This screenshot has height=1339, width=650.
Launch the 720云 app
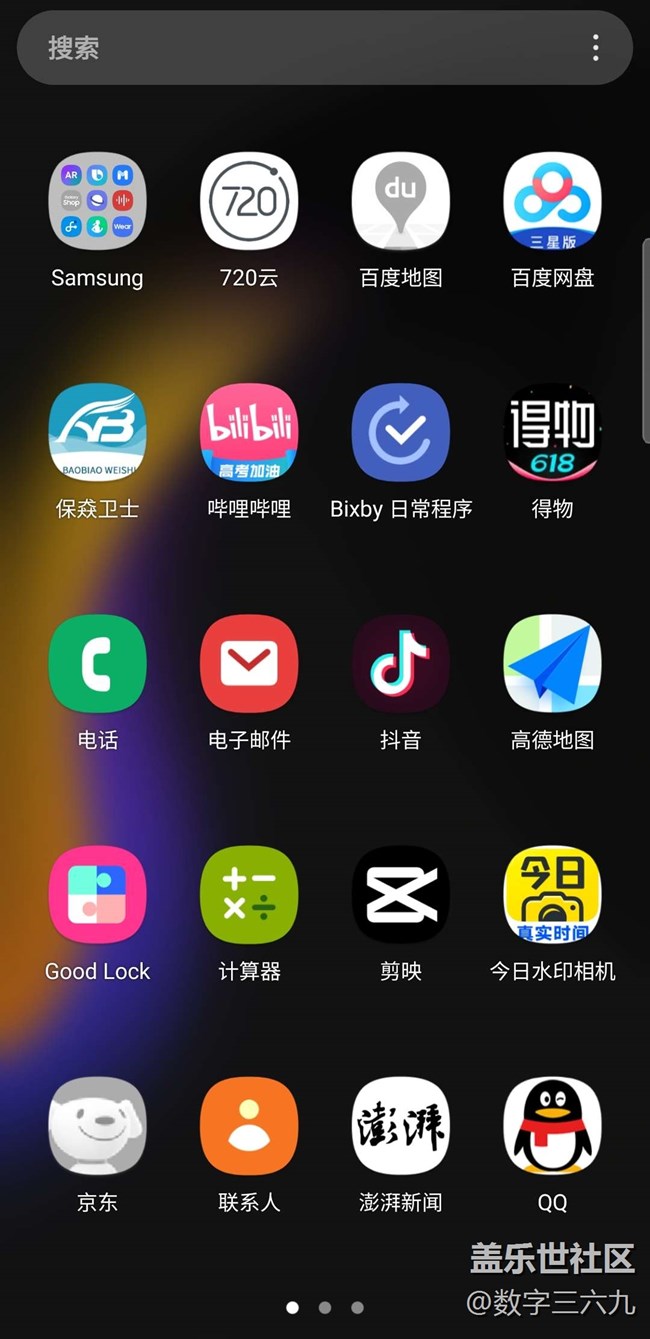click(249, 201)
